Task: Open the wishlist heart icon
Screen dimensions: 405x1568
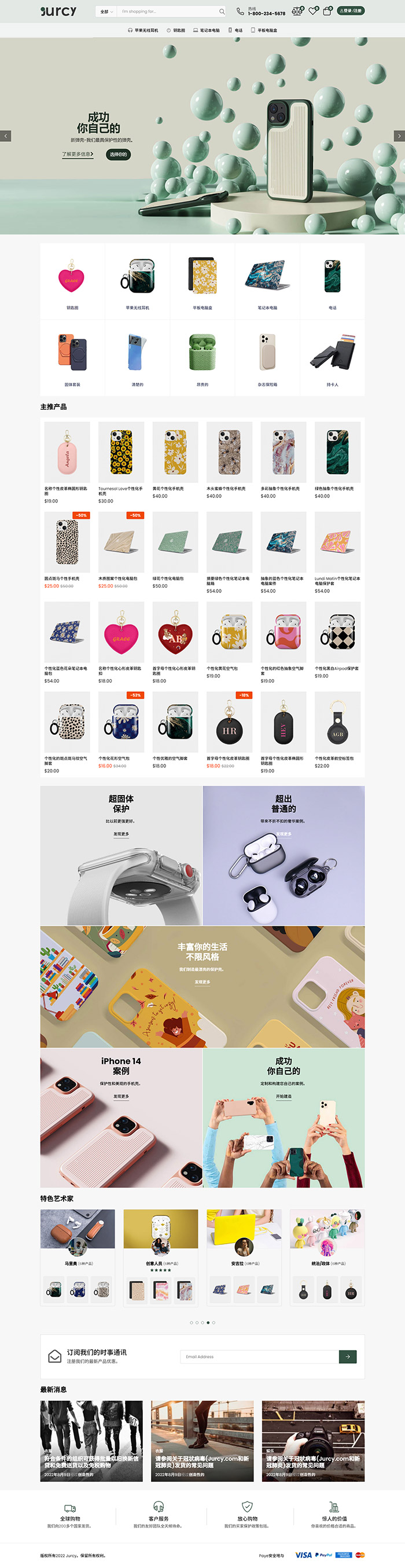Action: [x=312, y=11]
